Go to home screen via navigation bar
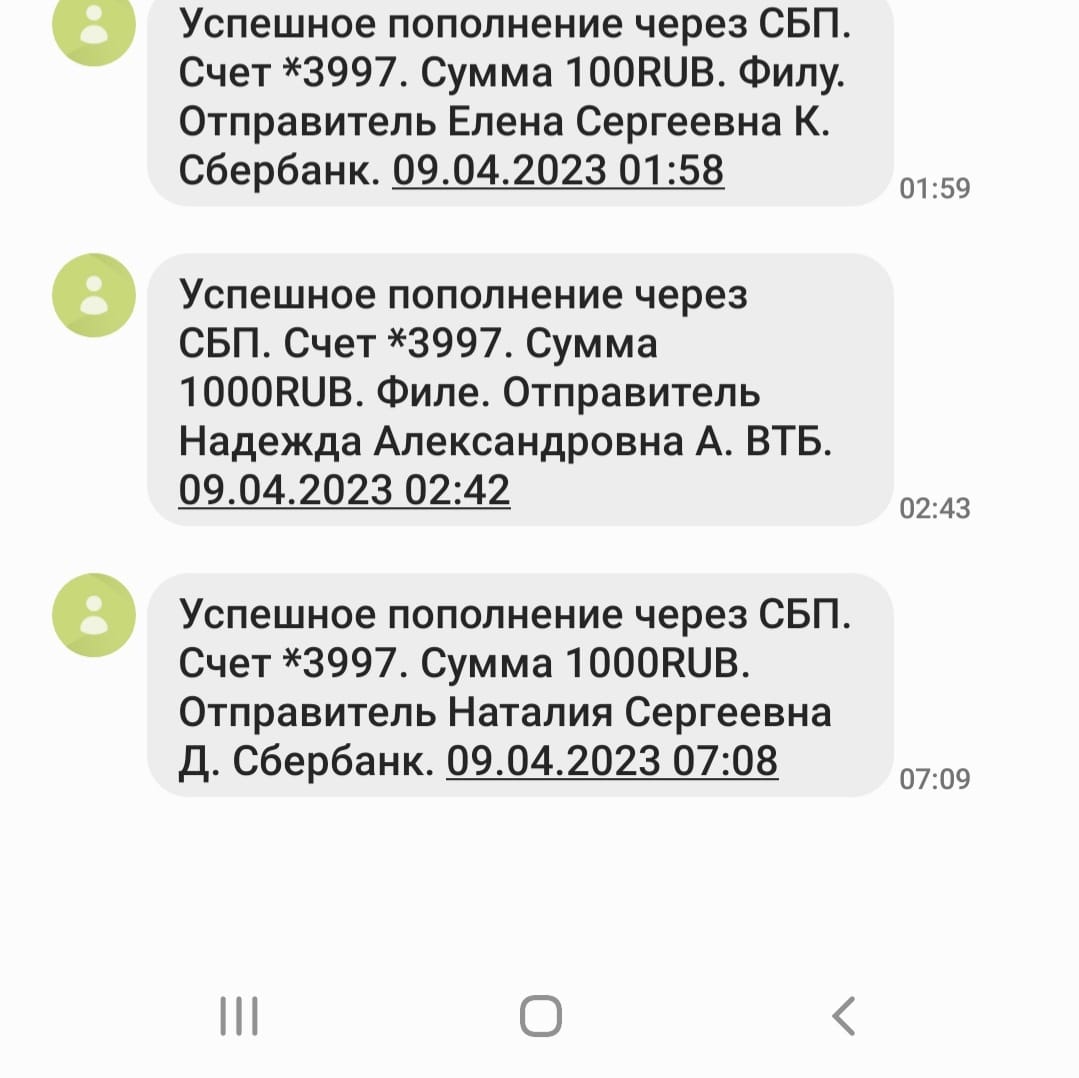The width and height of the screenshot is (1079, 1078). [540, 1017]
